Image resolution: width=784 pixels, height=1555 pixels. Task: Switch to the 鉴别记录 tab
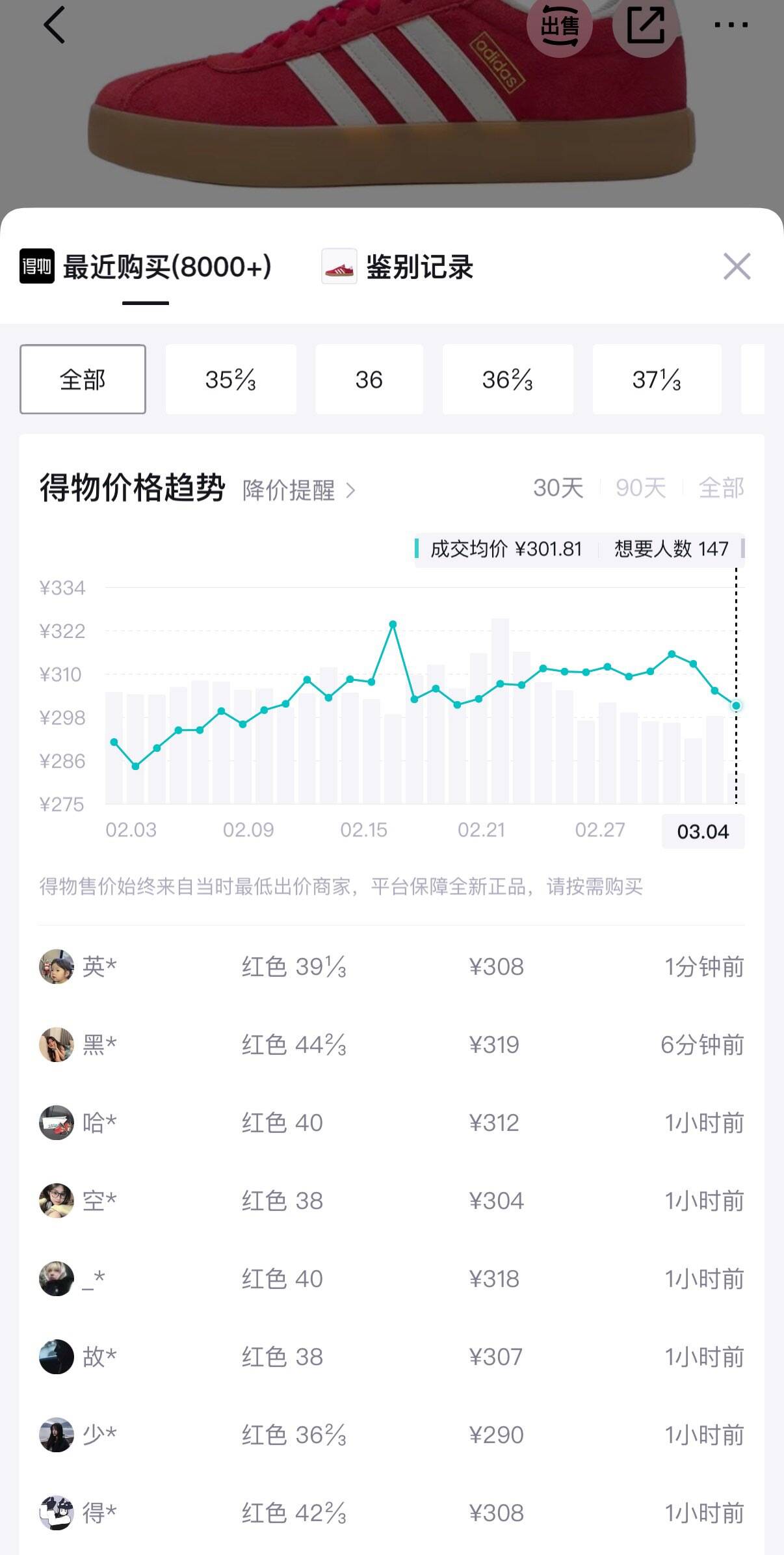tap(398, 267)
